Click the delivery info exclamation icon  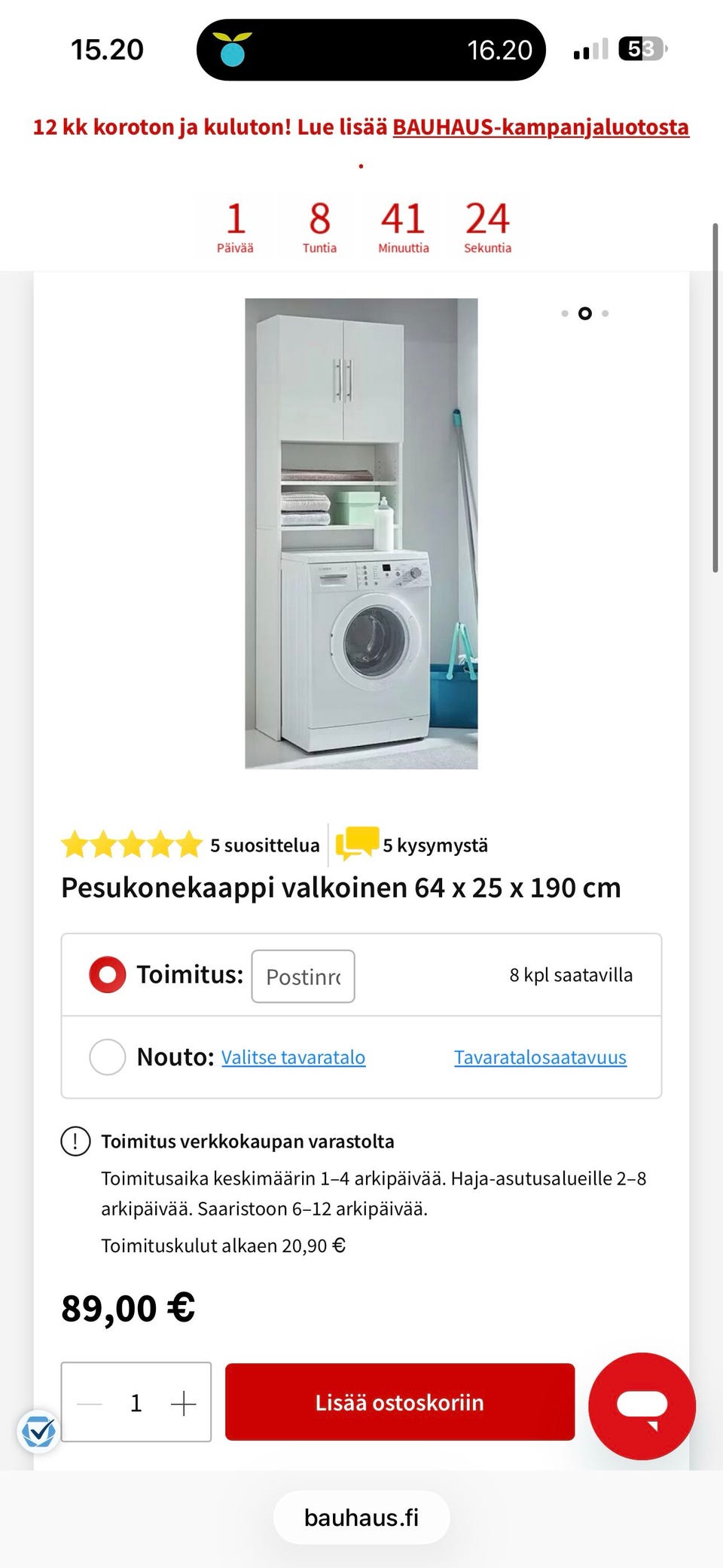click(x=75, y=1141)
